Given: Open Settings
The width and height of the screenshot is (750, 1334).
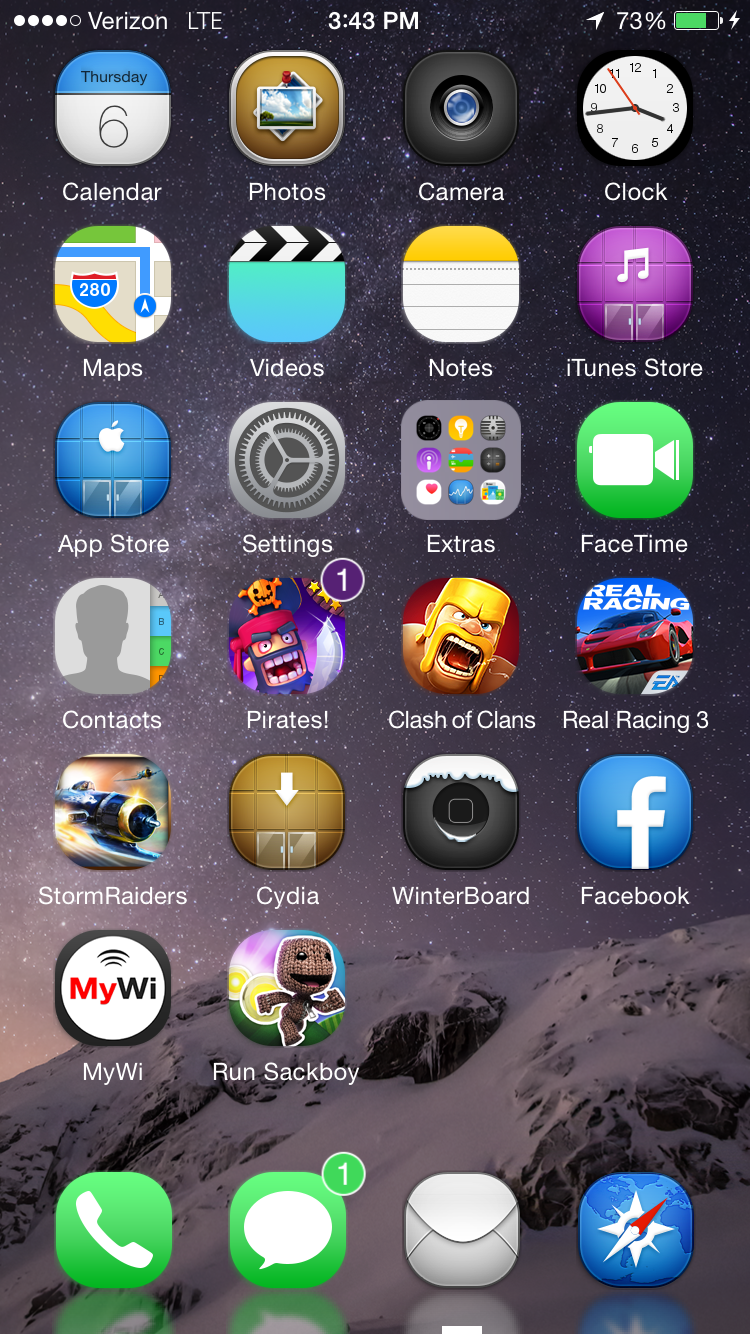Looking at the screenshot, I should click(x=287, y=461).
